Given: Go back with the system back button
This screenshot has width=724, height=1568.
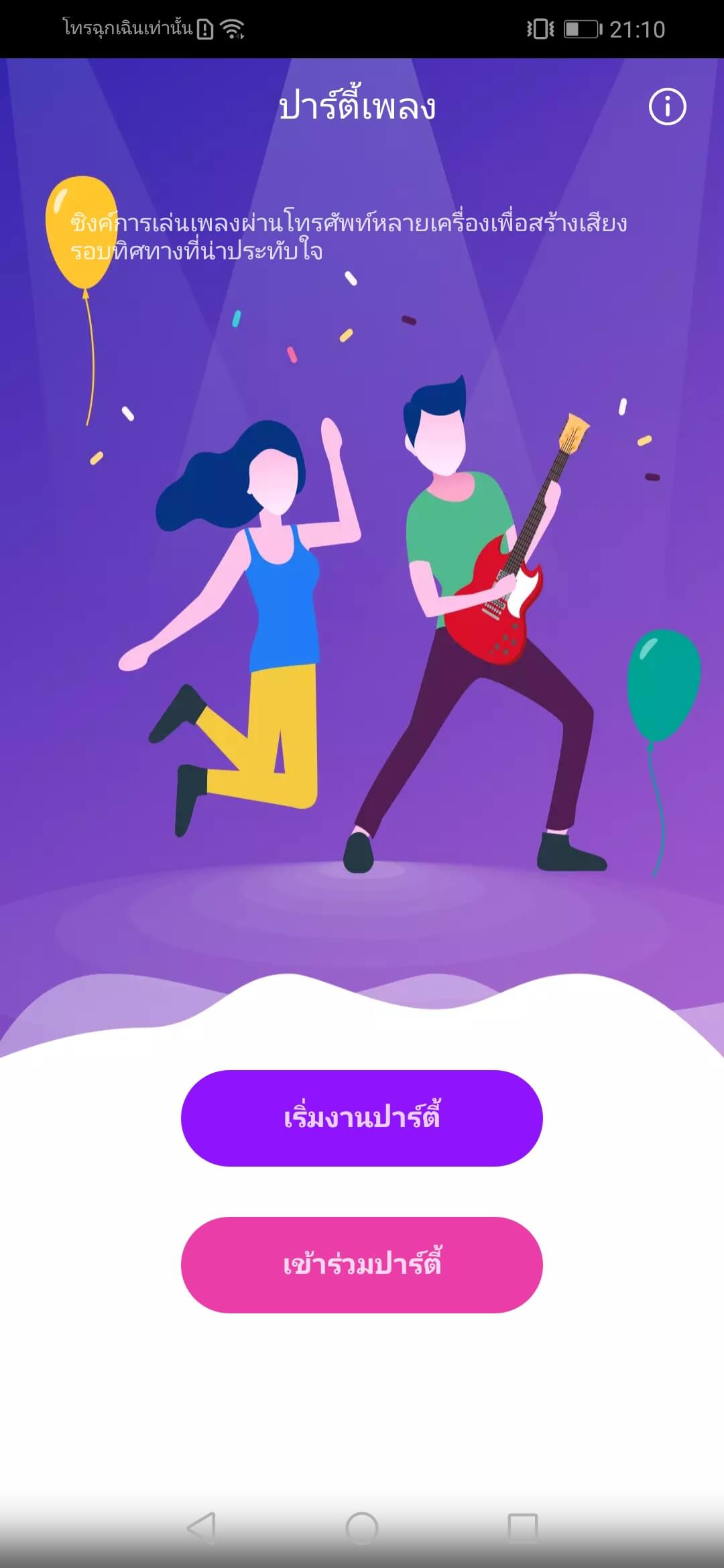Looking at the screenshot, I should coord(201,1528).
